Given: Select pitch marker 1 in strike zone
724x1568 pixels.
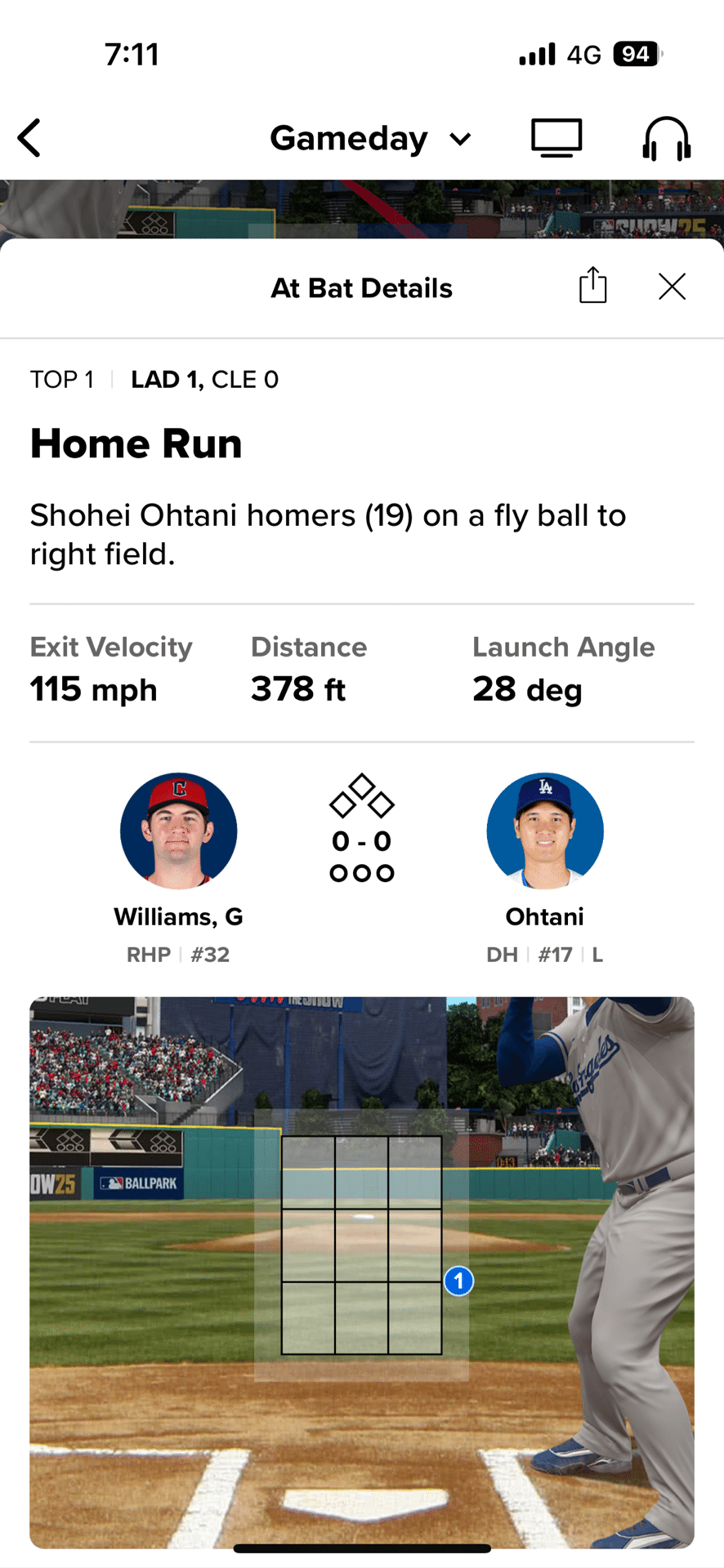Looking at the screenshot, I should click(x=459, y=1281).
